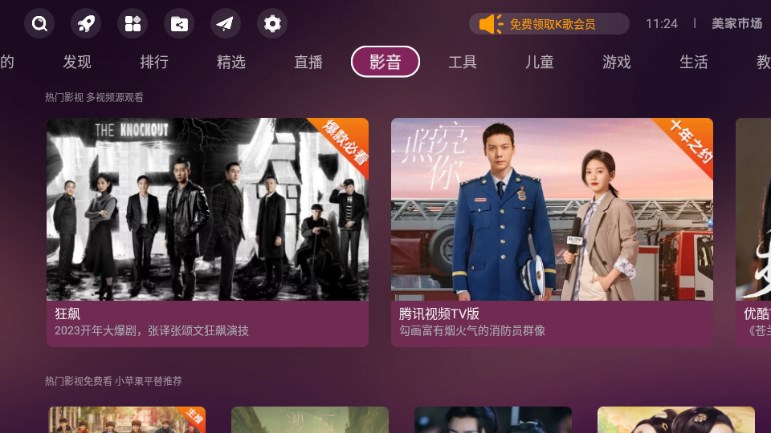Switch to the 发现 tab
The width and height of the screenshot is (771, 433).
click(x=77, y=62)
